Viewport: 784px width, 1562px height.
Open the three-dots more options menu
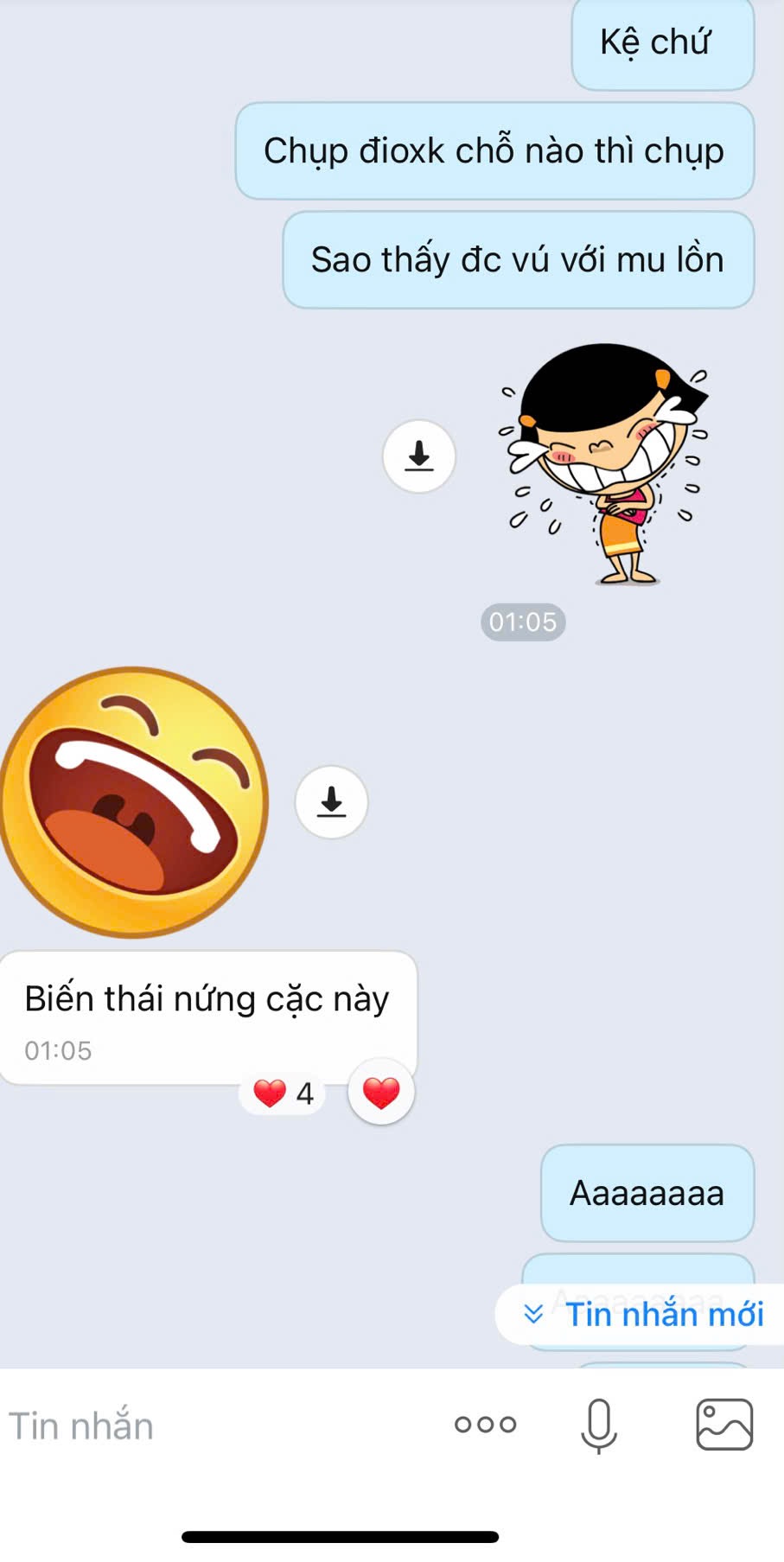[485, 1425]
